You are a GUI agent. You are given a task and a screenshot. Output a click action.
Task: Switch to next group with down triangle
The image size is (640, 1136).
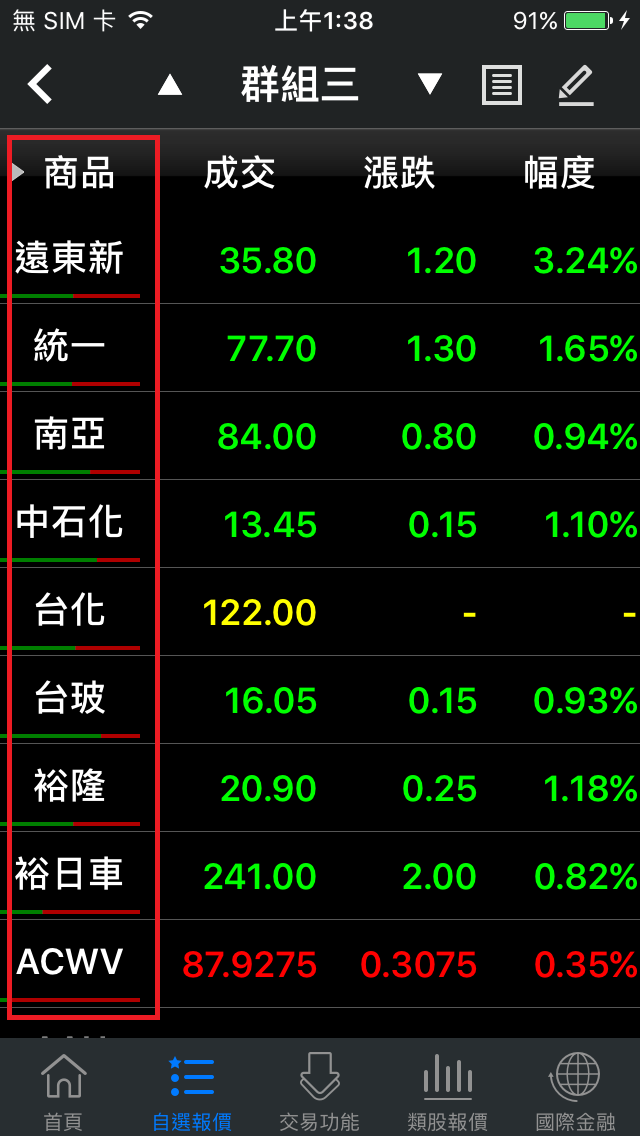430,85
